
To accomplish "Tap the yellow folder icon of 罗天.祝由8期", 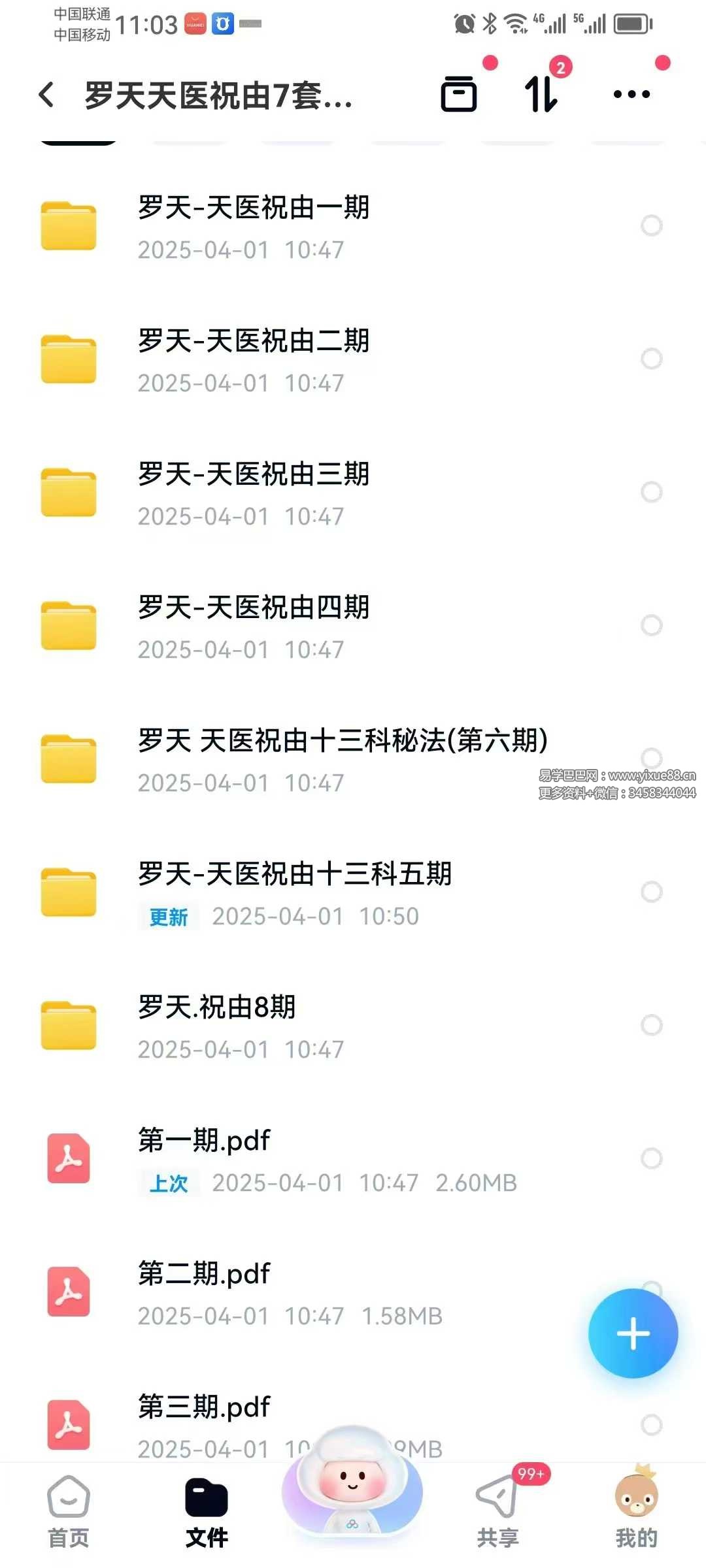I will 69,1026.
